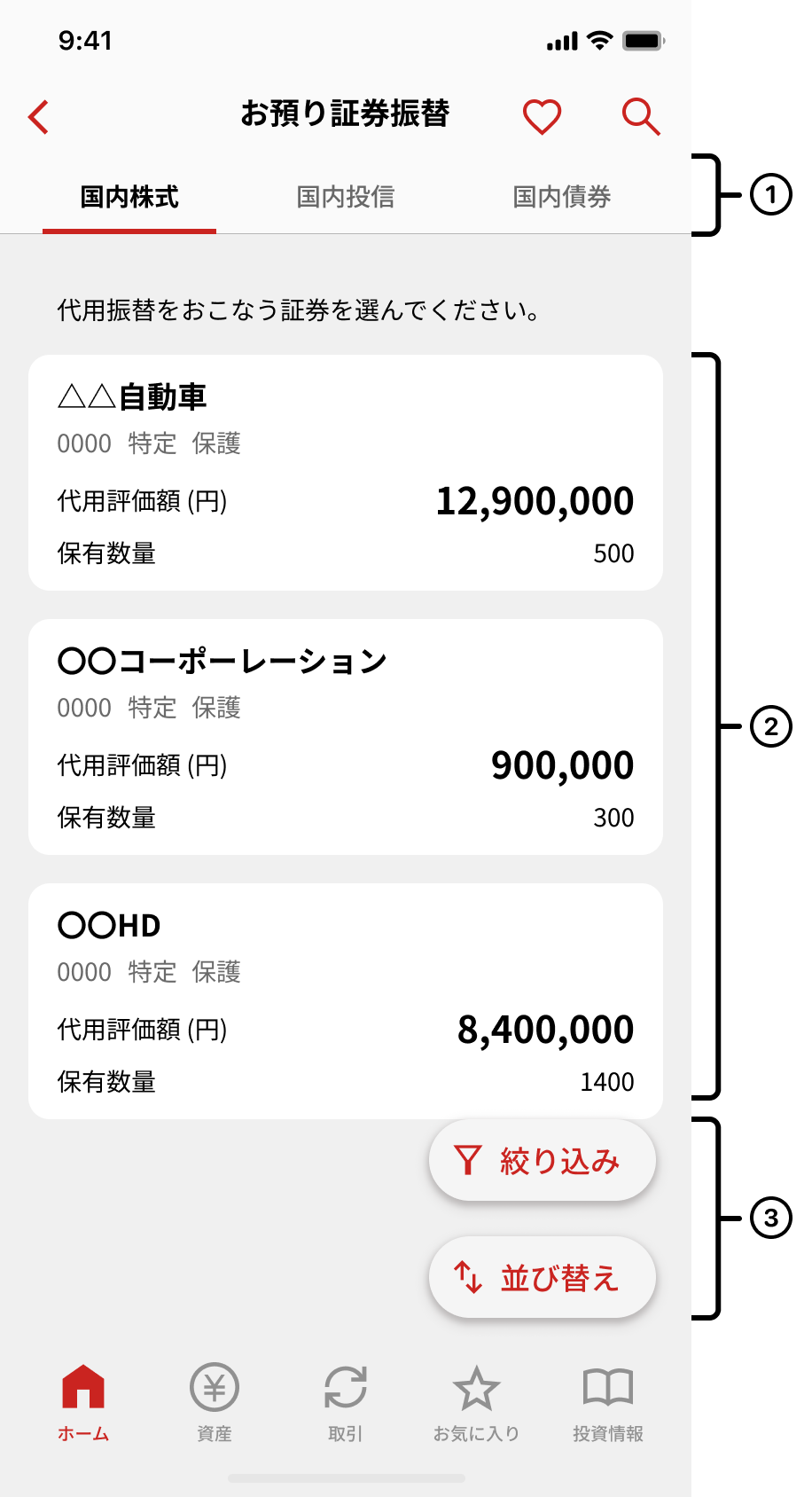Open the △△自動車 security card

[x=346, y=473]
